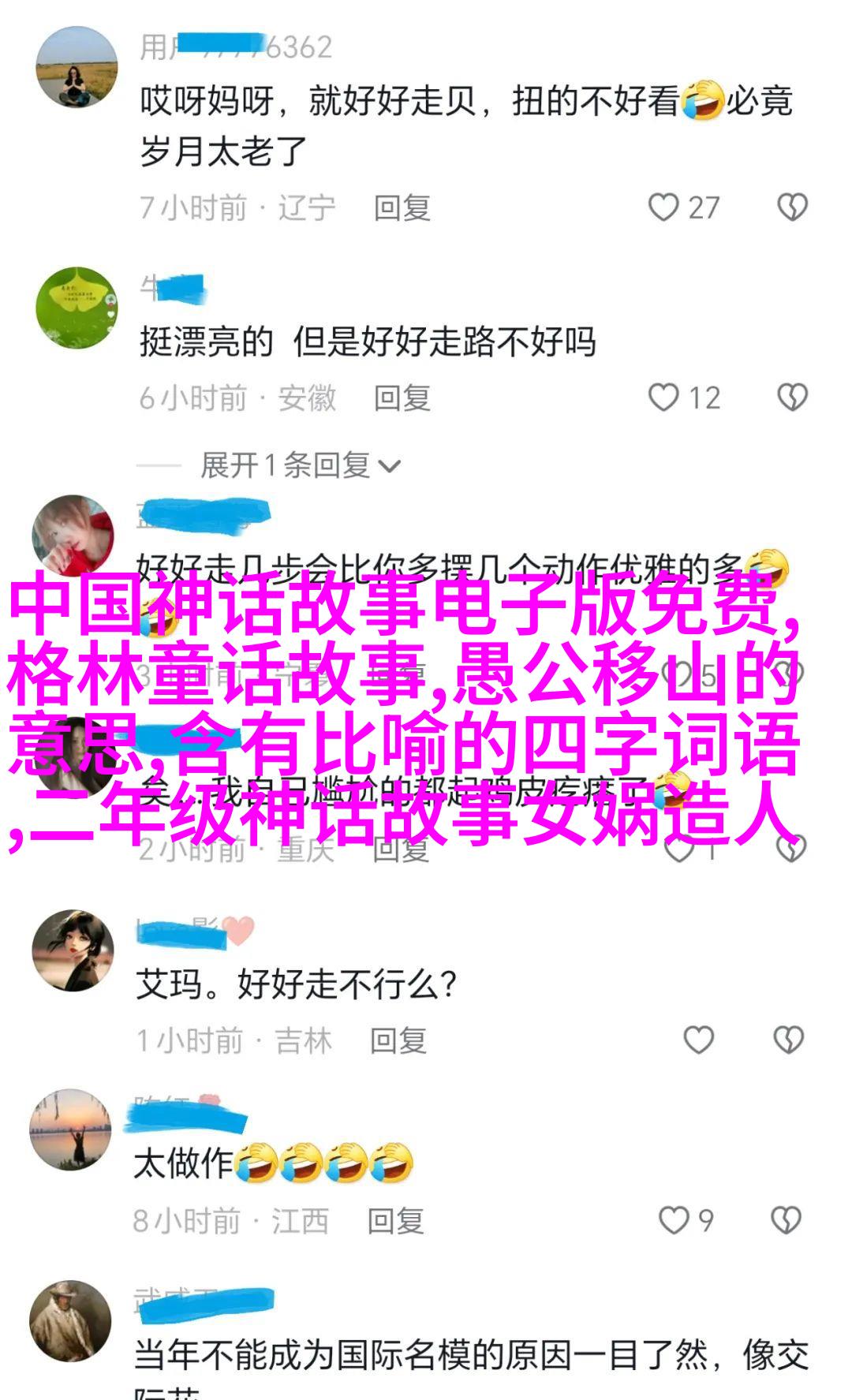Expand 展开1条回复

coord(300,465)
